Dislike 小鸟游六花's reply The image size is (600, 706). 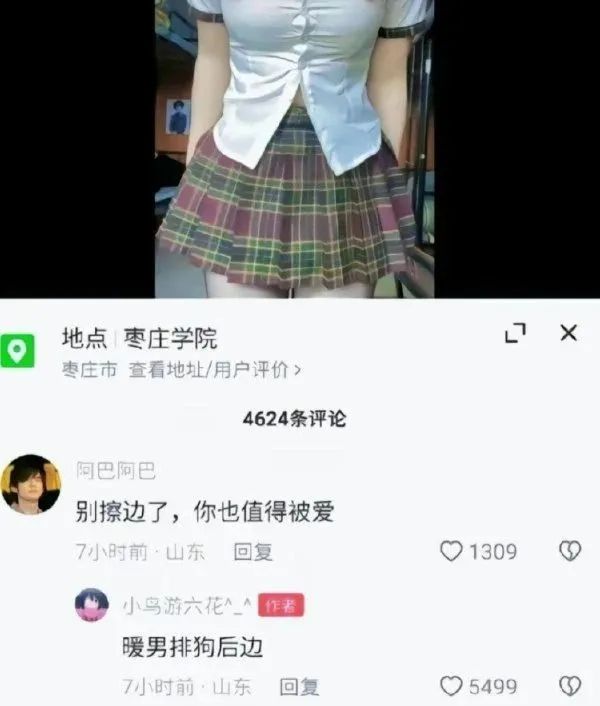pyautogui.click(x=569, y=686)
